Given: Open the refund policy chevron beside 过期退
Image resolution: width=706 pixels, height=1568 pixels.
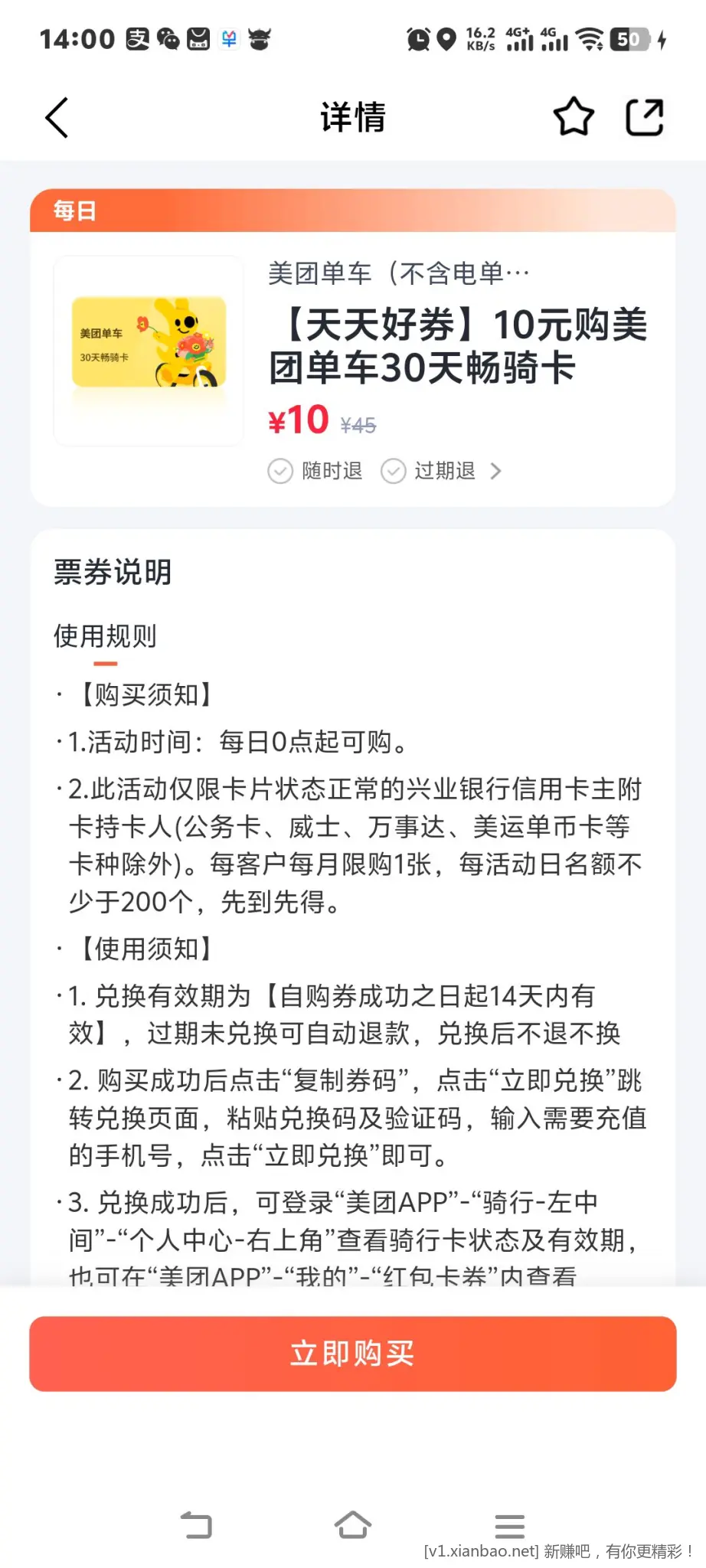Looking at the screenshot, I should click(496, 471).
